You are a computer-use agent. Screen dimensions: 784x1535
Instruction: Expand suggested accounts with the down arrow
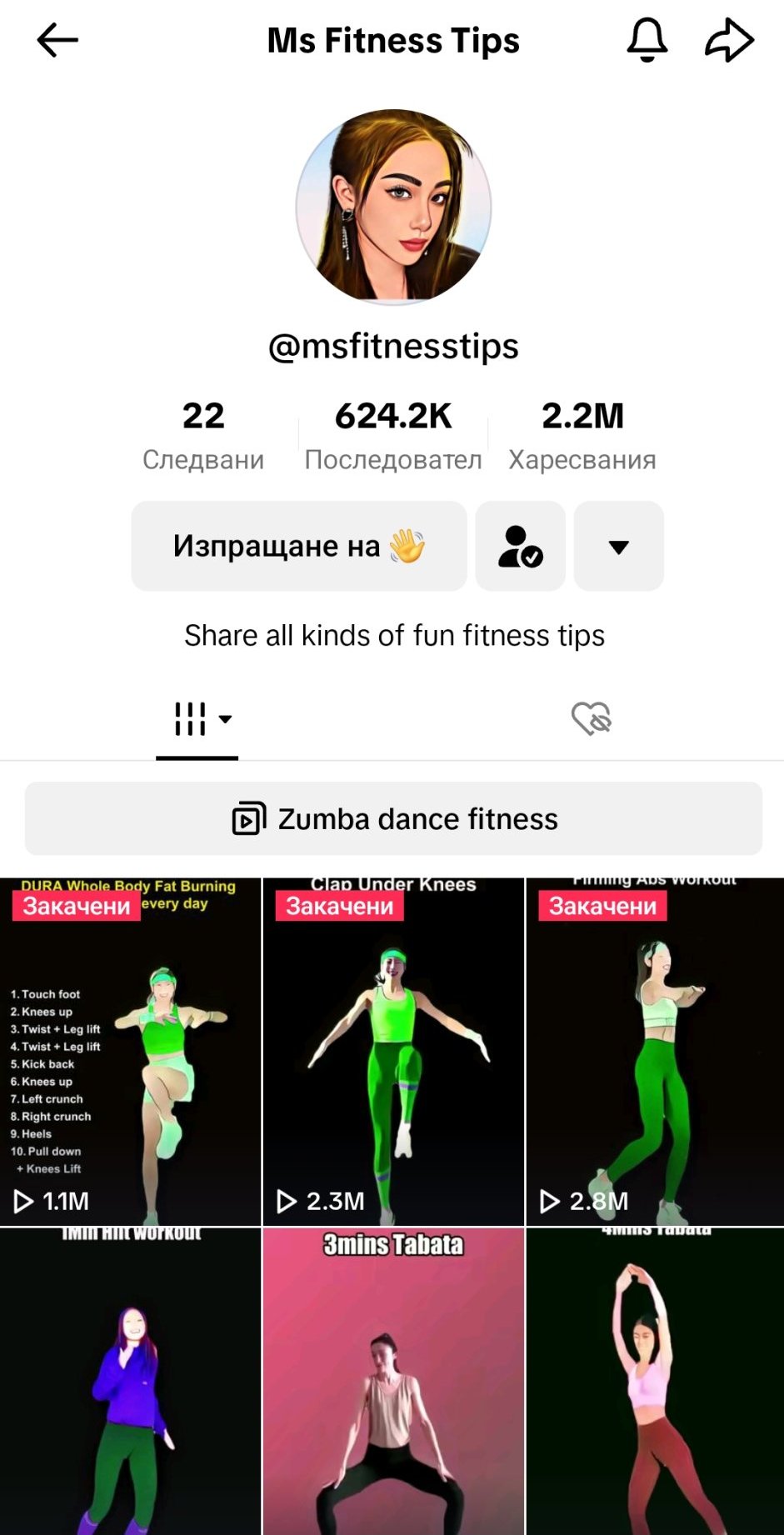618,546
